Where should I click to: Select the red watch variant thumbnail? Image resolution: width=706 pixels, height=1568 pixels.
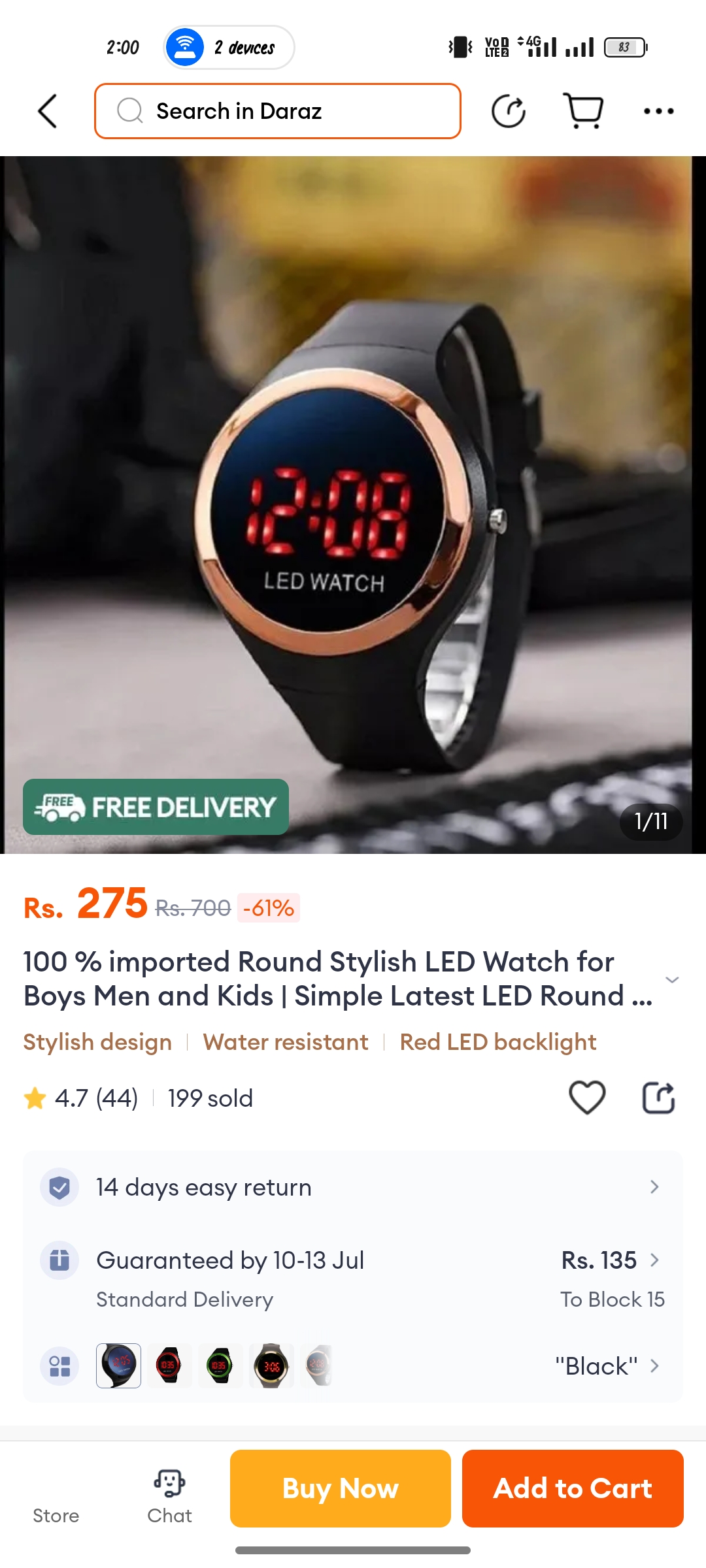click(x=169, y=1365)
